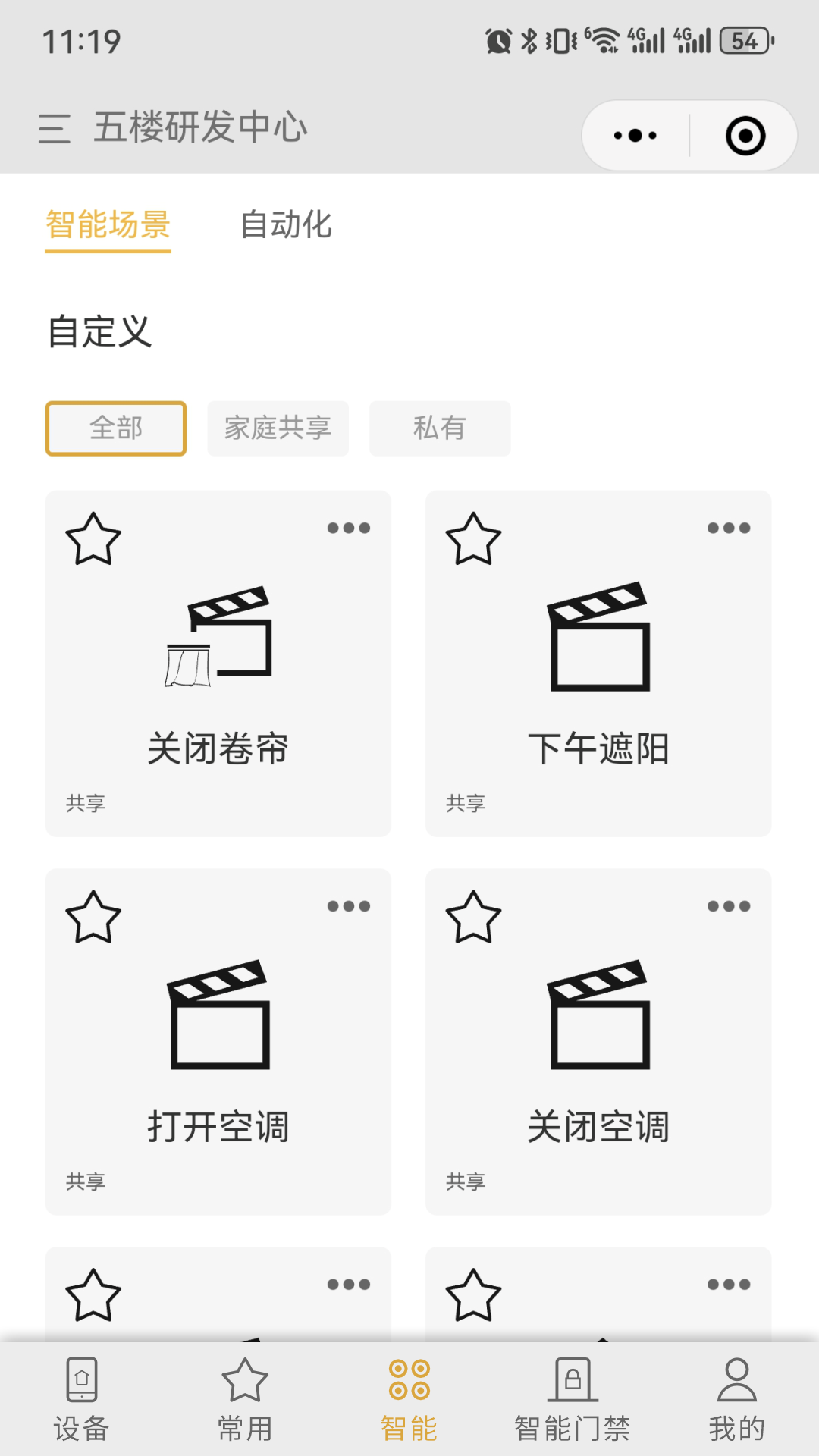Image resolution: width=819 pixels, height=1456 pixels.
Task: Choose the 私有 filter
Action: (440, 428)
